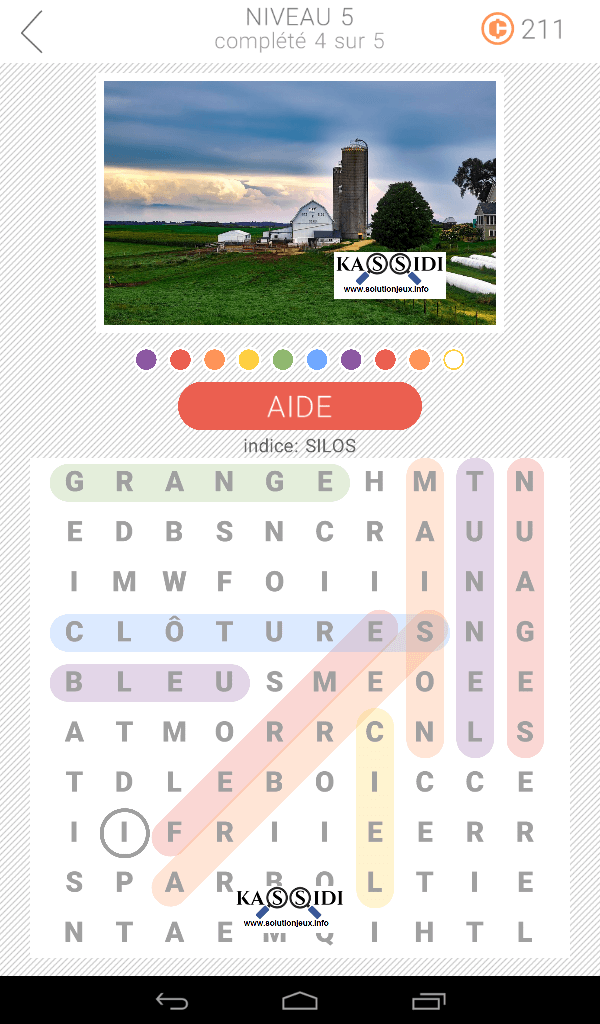The width and height of the screenshot is (600, 1024).
Task: Choose the letter P in the grid
Action: coord(124,882)
